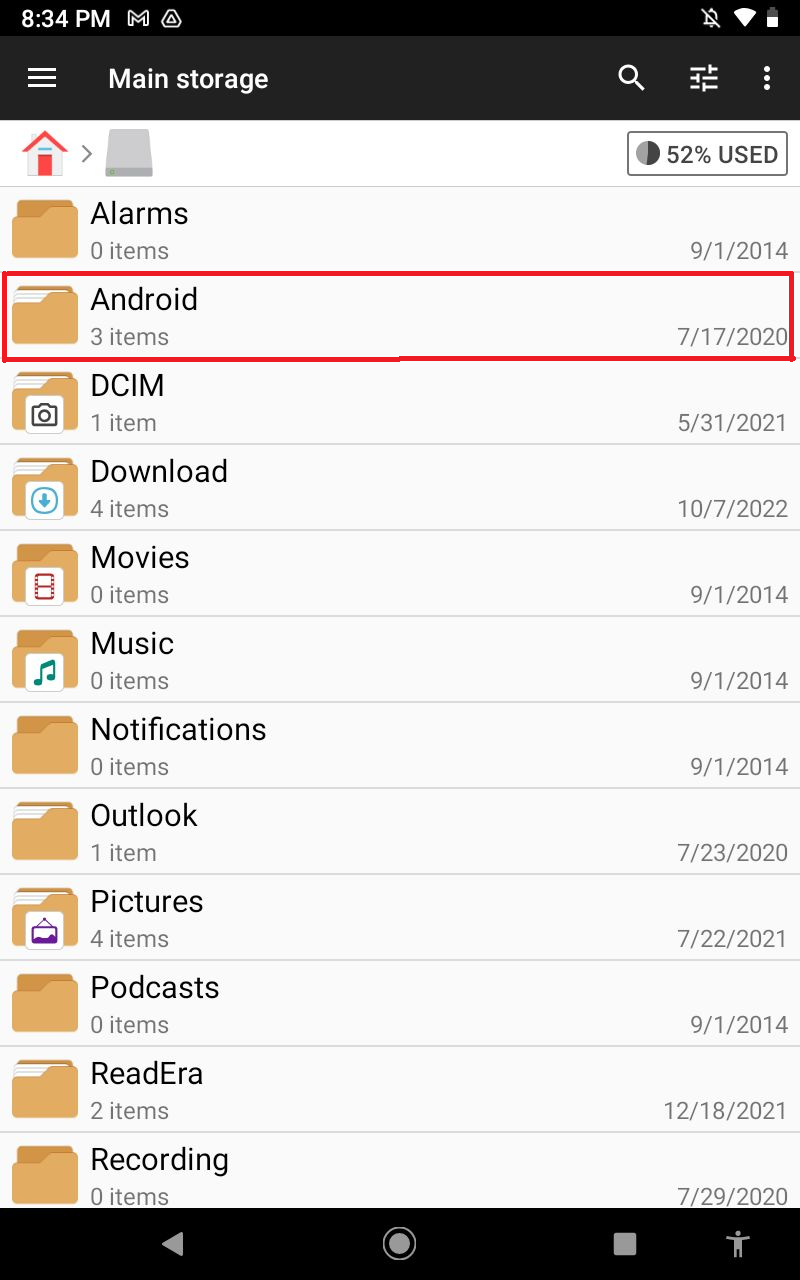
Task: Tap the main storage drive breadcrumb
Action: 129,154
